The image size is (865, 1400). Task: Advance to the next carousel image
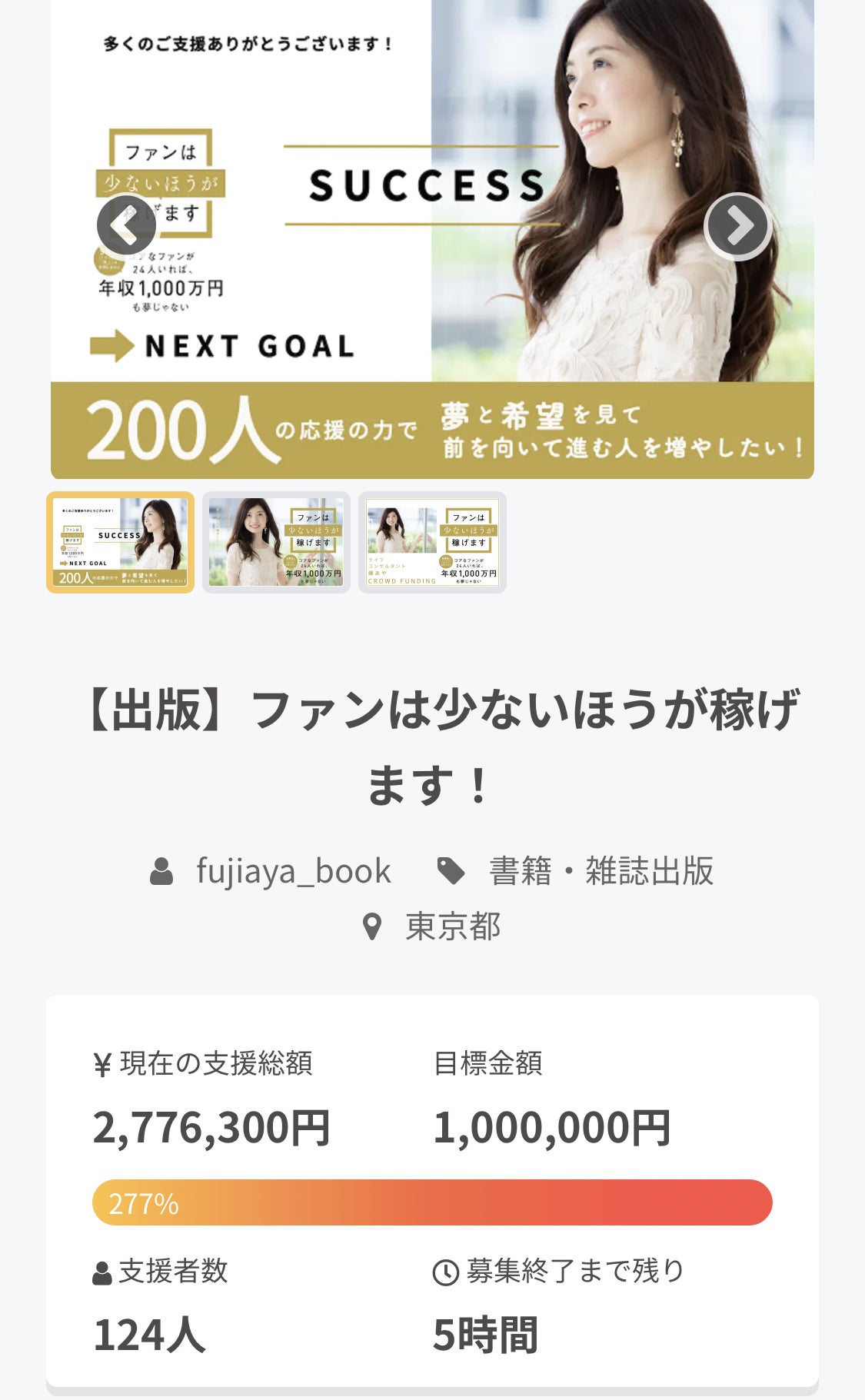coord(737,226)
